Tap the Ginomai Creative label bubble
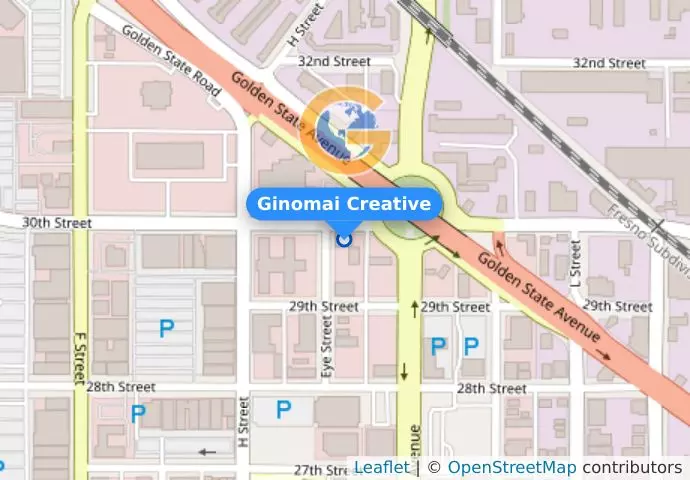Screen dimensions: 690x480 [x=343, y=204]
